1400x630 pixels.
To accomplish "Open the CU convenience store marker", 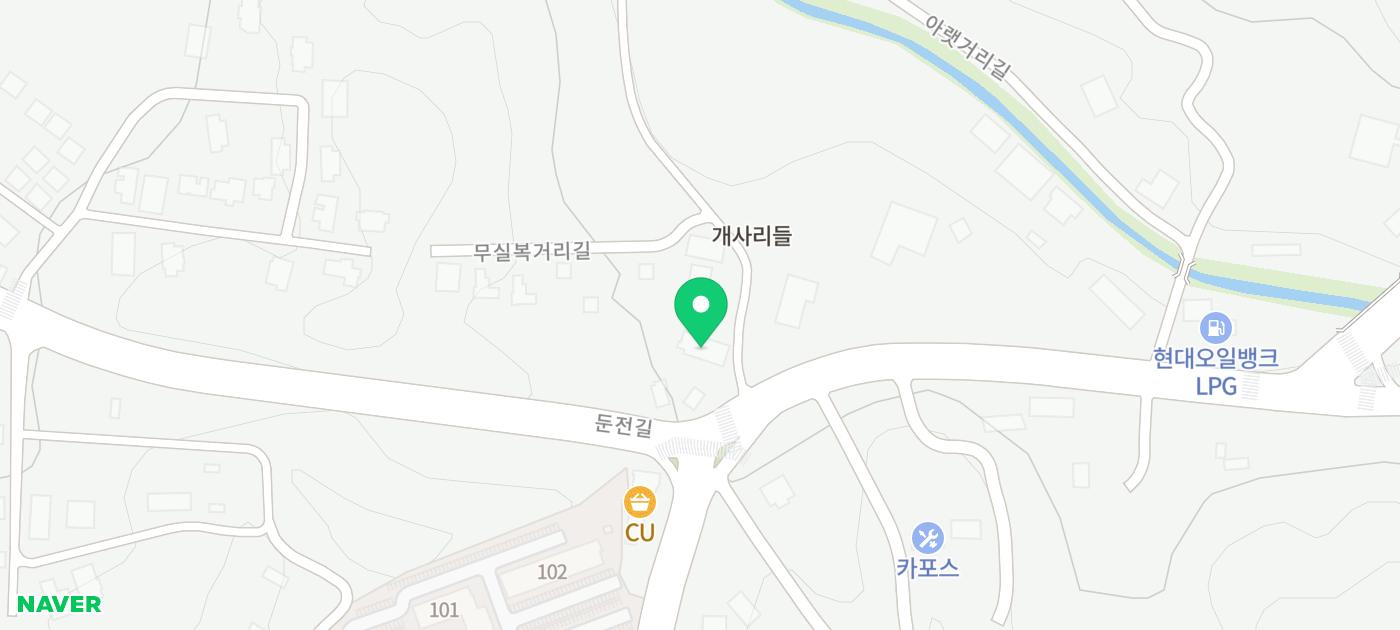I will point(640,502).
